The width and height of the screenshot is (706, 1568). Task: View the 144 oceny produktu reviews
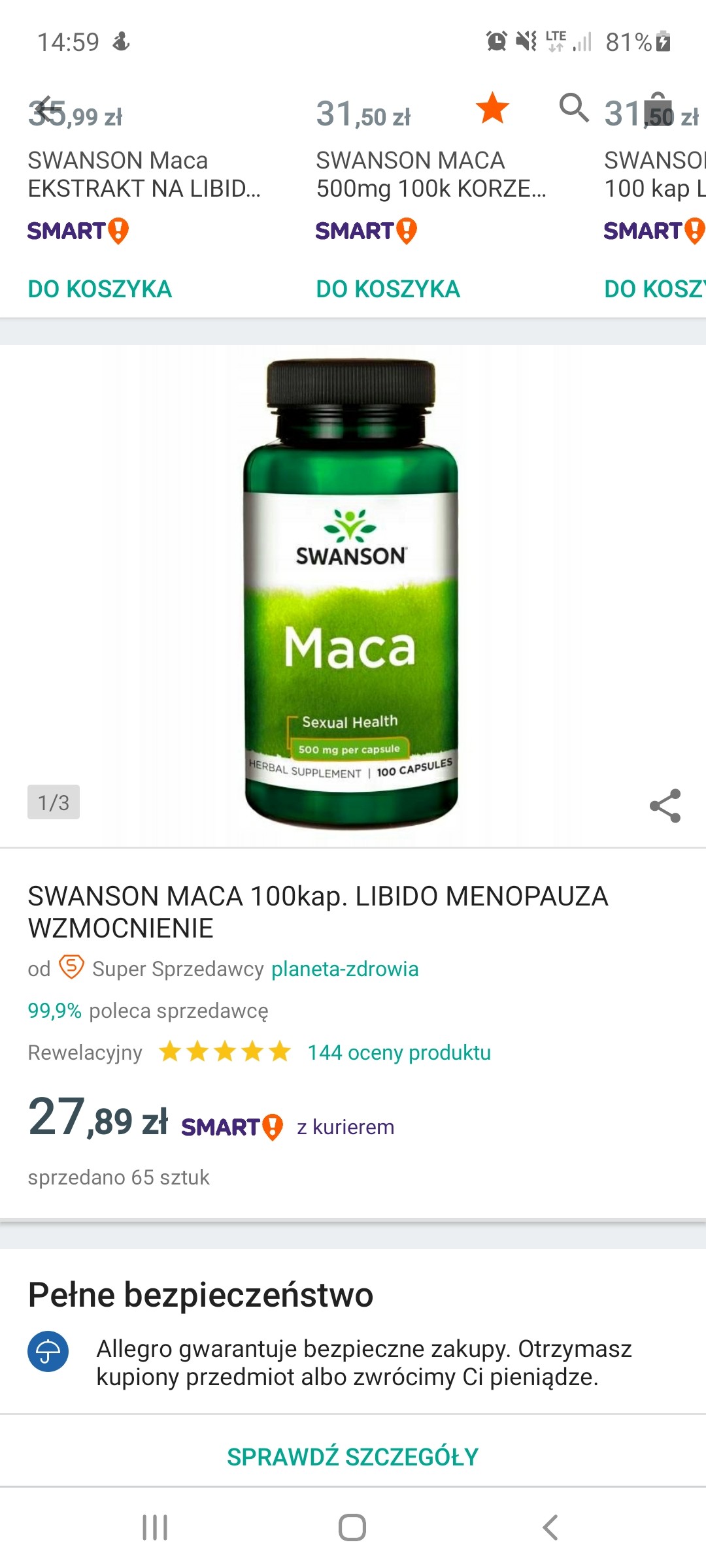(399, 1053)
